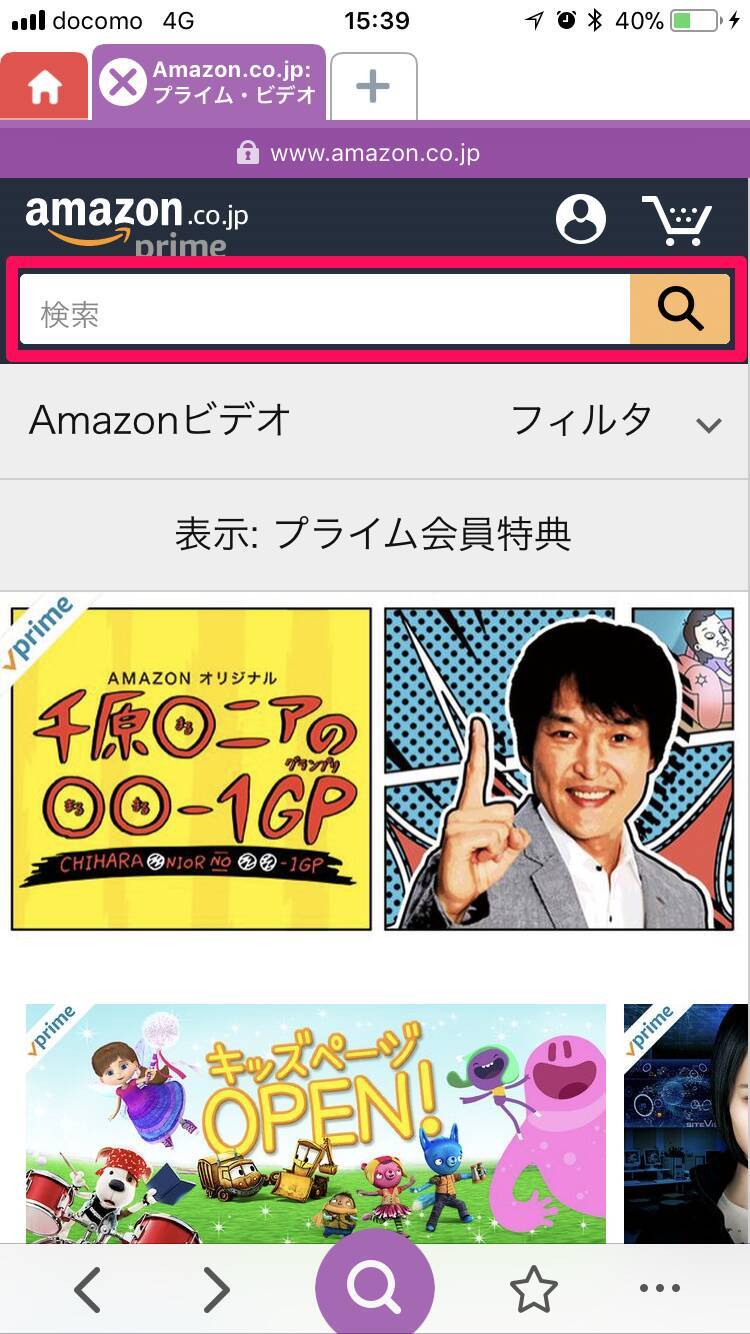Close the Amazon.co.jp browser tab
This screenshot has height=1334, width=750.
123,82
